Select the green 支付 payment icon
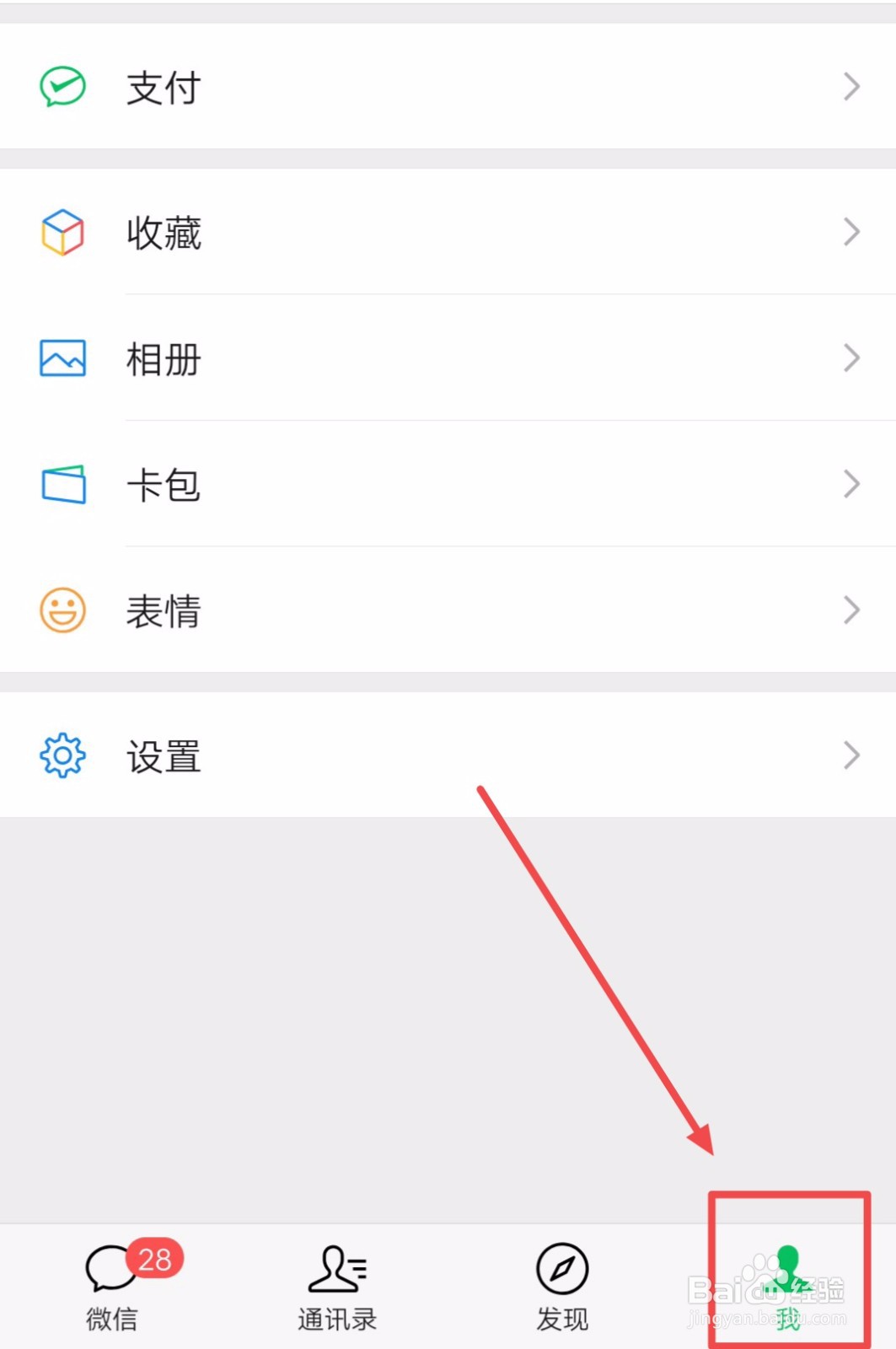Image resolution: width=896 pixels, height=1349 pixels. 61,84
